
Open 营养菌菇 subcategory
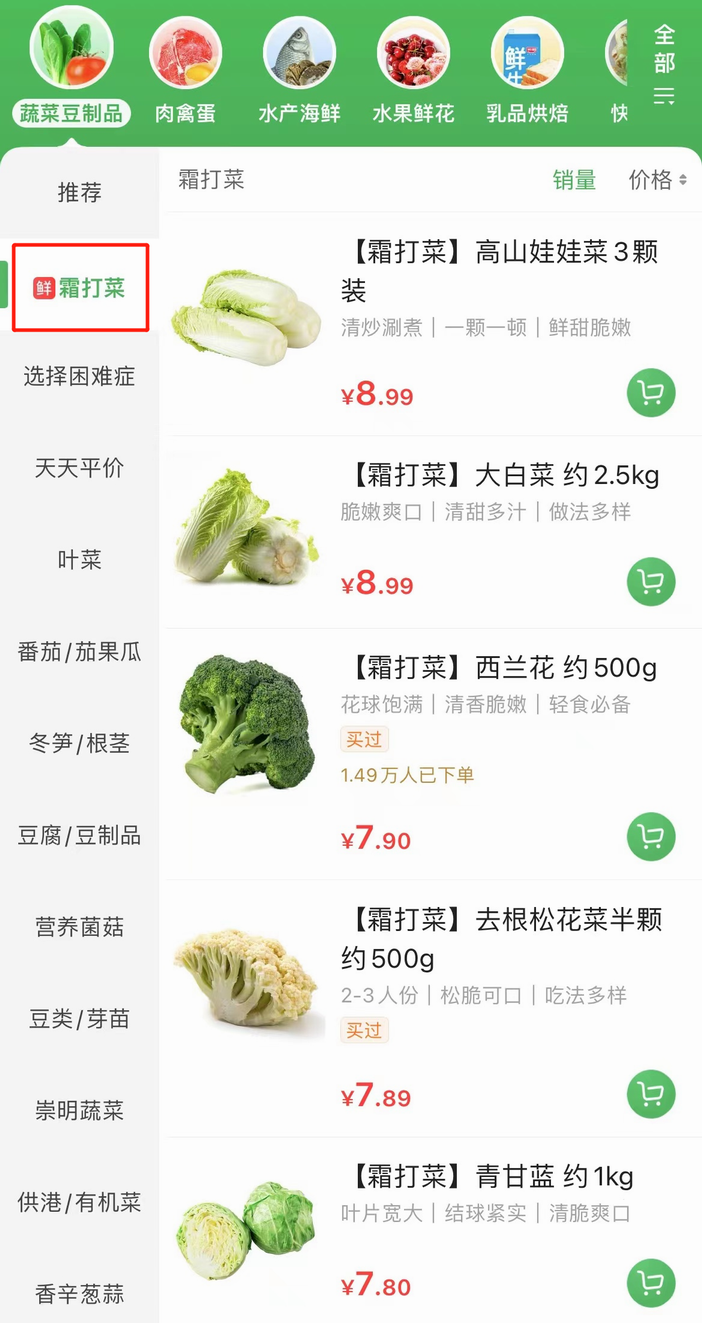pos(79,927)
